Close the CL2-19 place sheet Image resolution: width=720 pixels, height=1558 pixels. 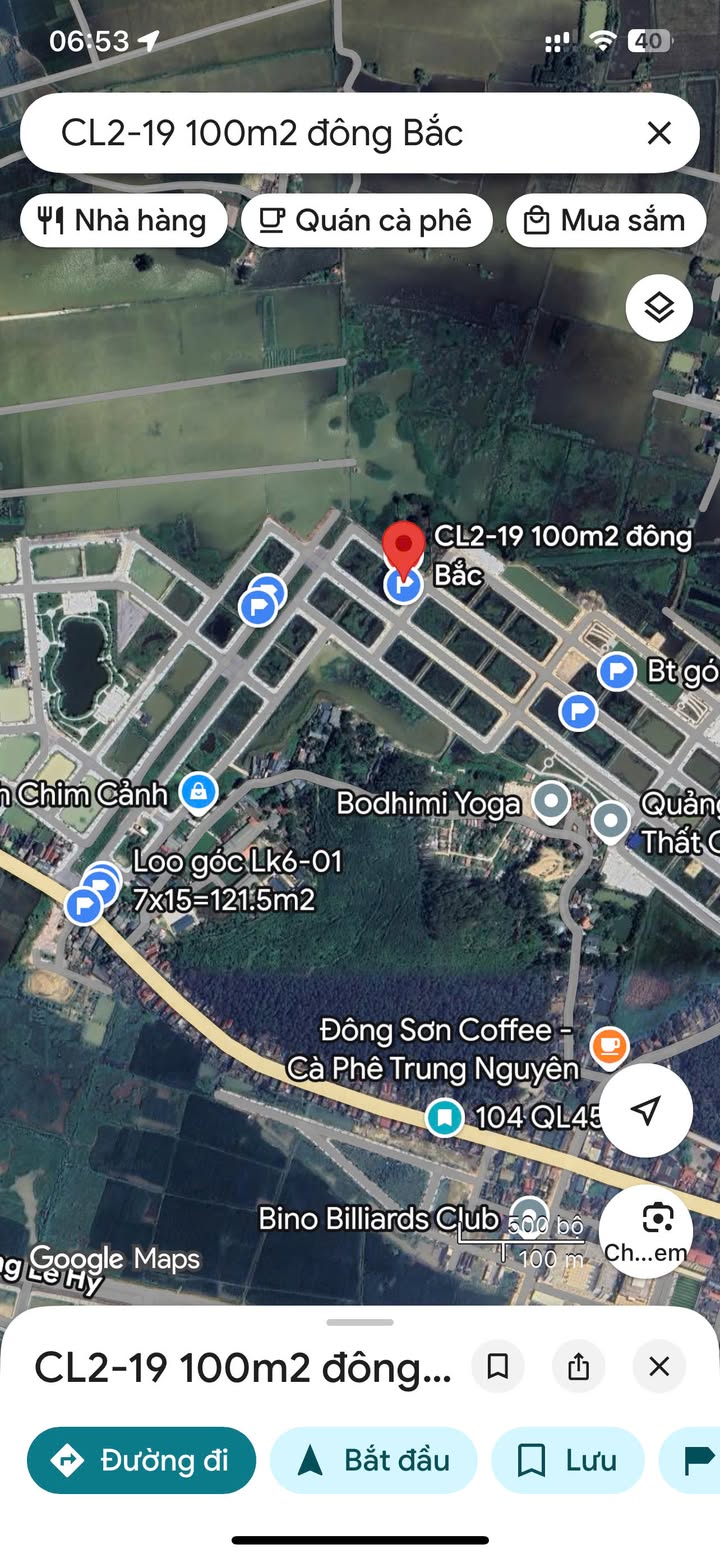[659, 1367]
